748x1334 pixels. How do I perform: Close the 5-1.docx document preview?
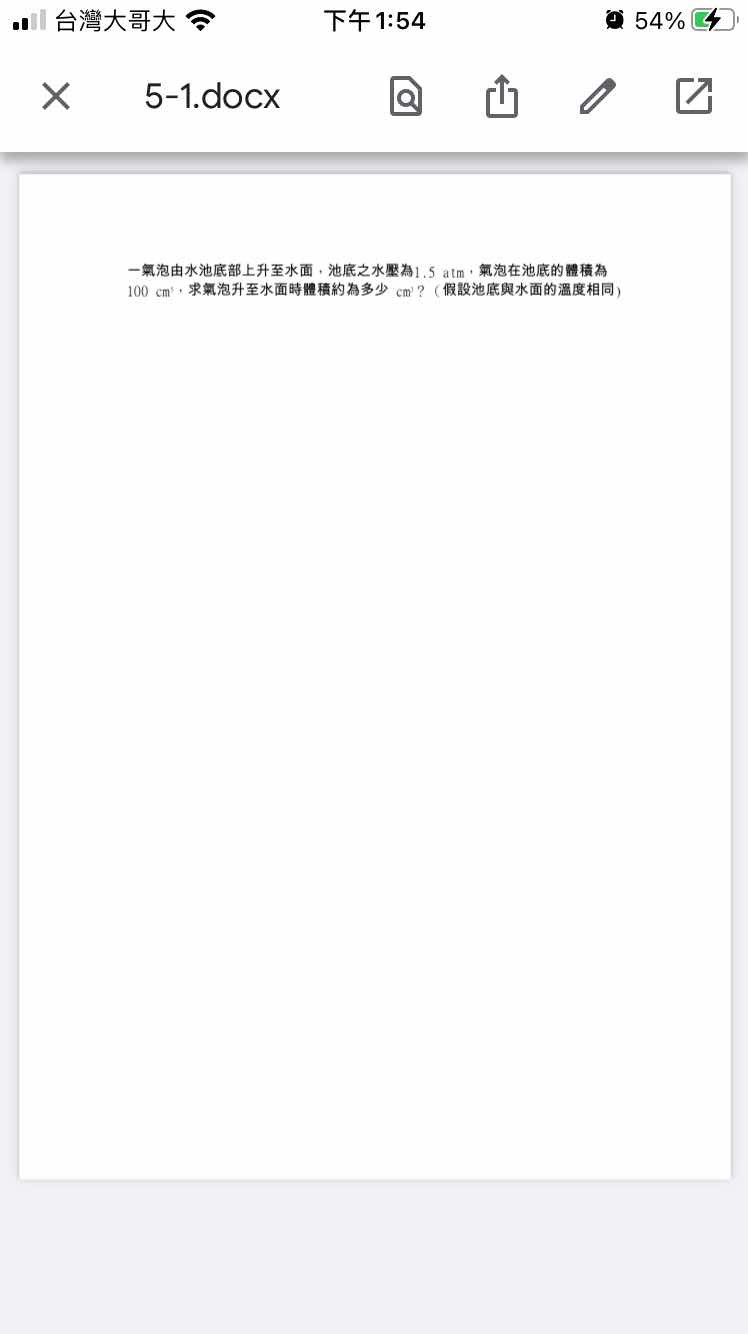tap(56, 96)
